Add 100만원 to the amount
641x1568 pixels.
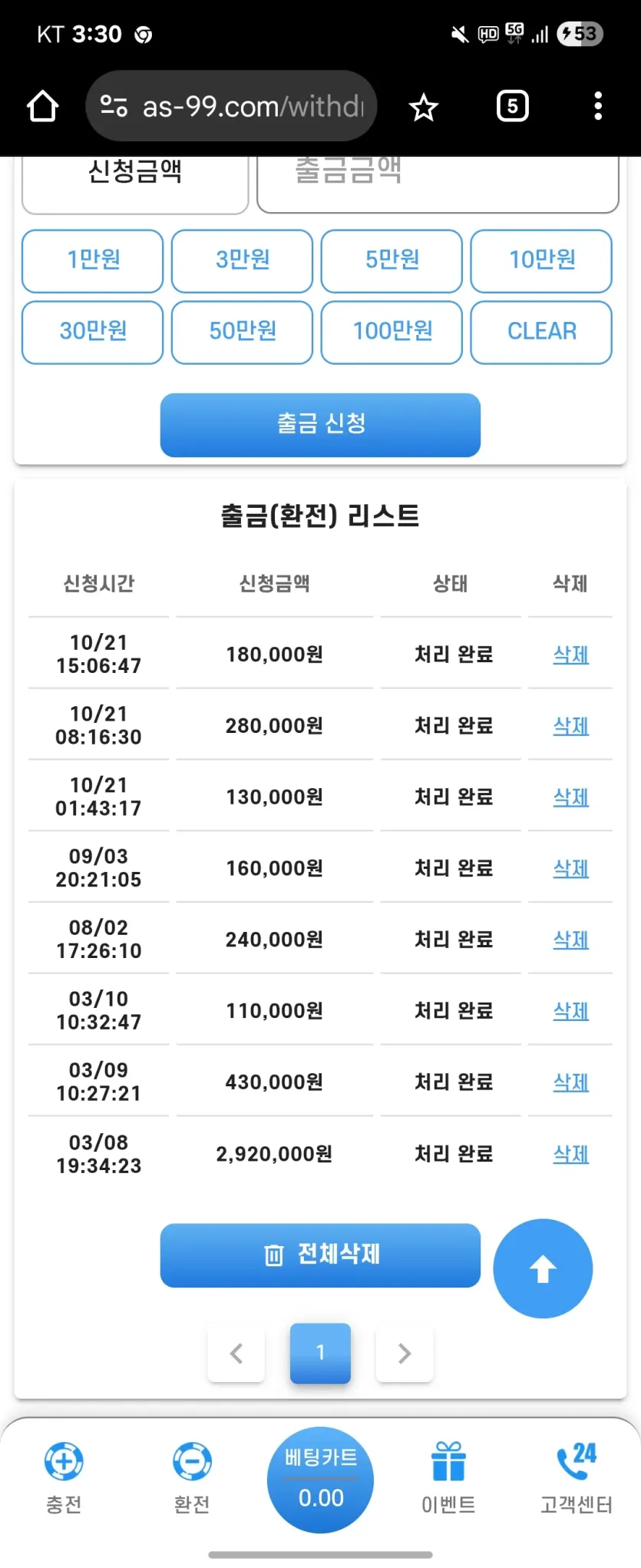click(392, 332)
